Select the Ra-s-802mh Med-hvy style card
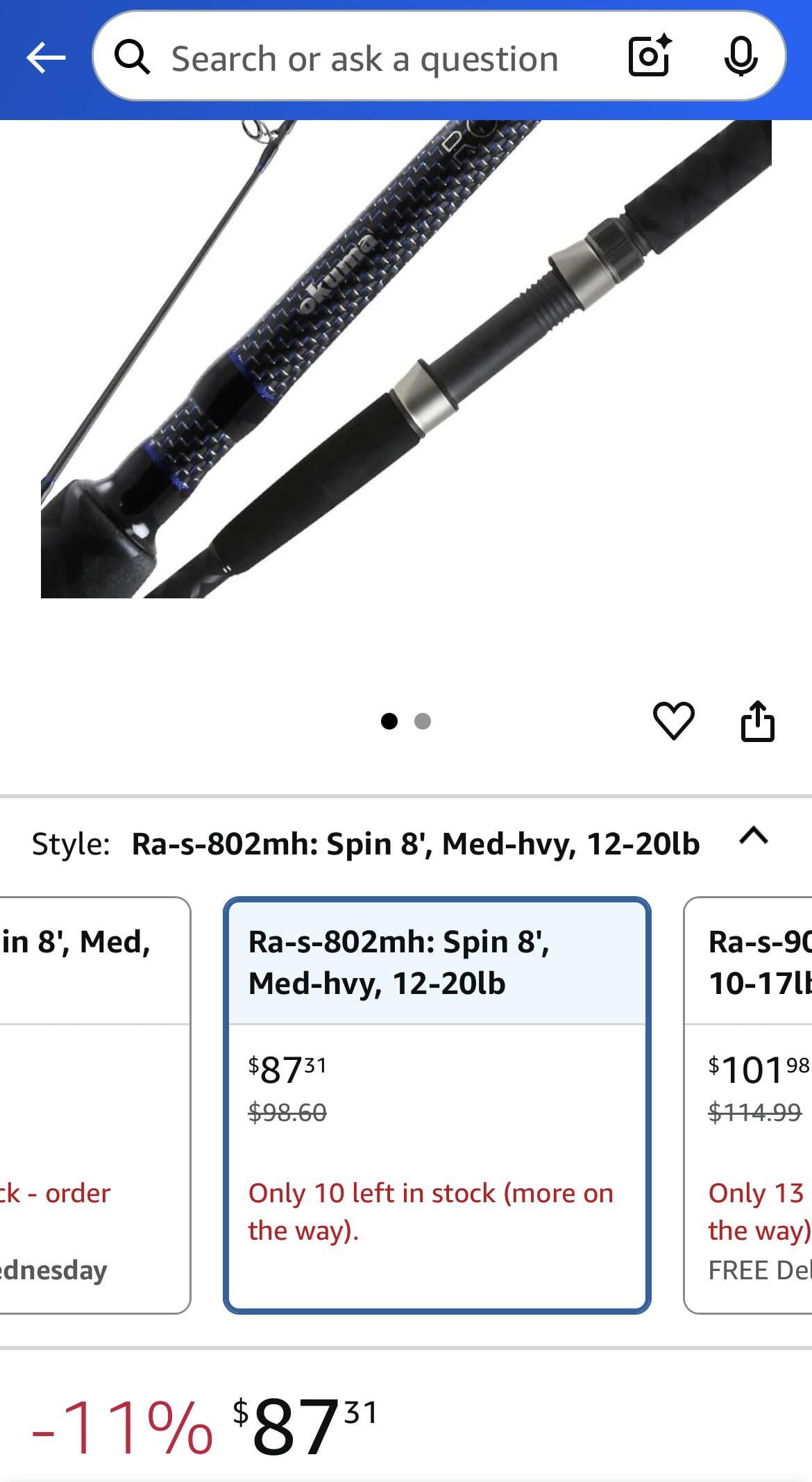Viewport: 812px width, 1482px height. 437,1104
